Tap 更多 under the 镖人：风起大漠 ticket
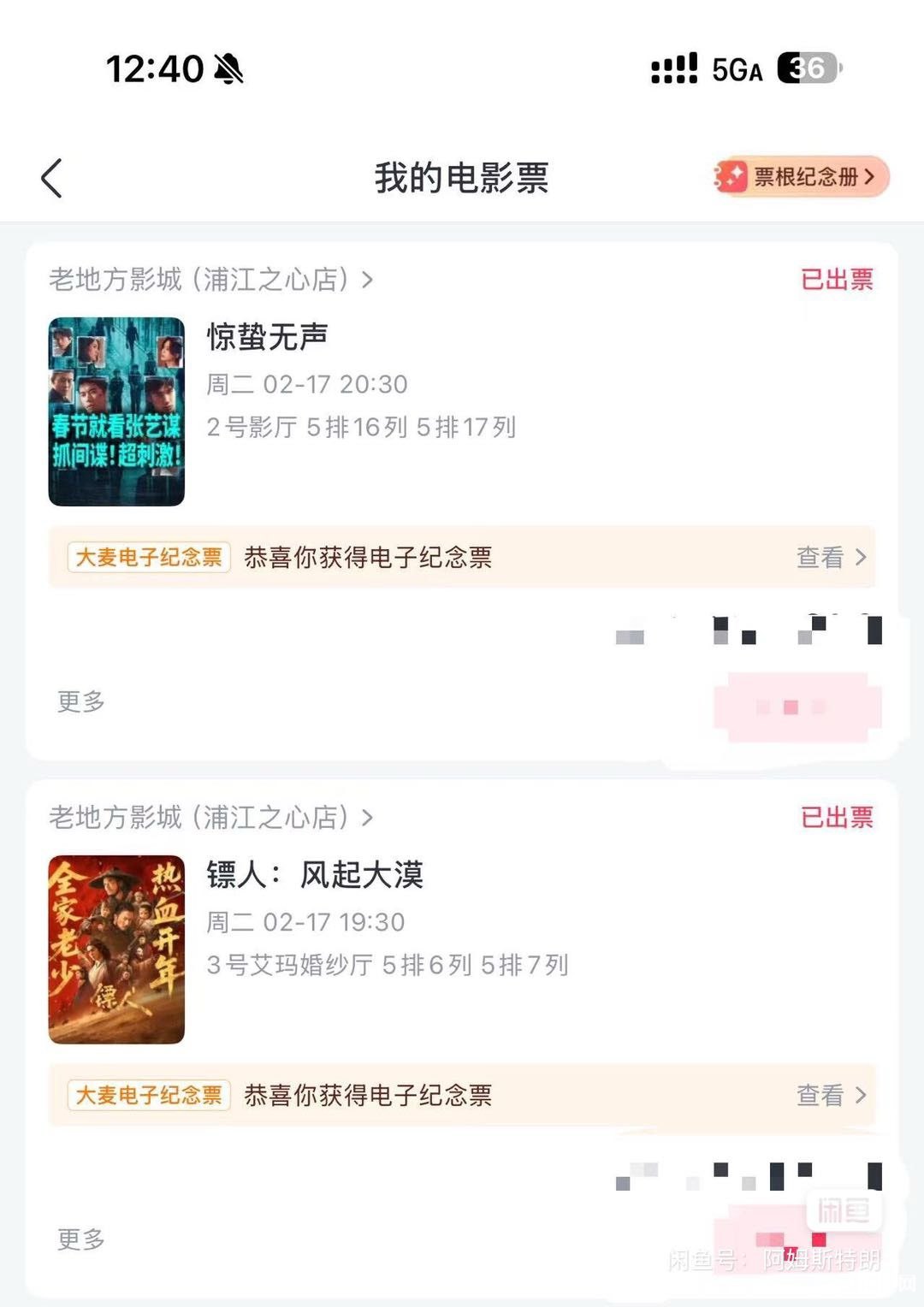 point(81,1239)
